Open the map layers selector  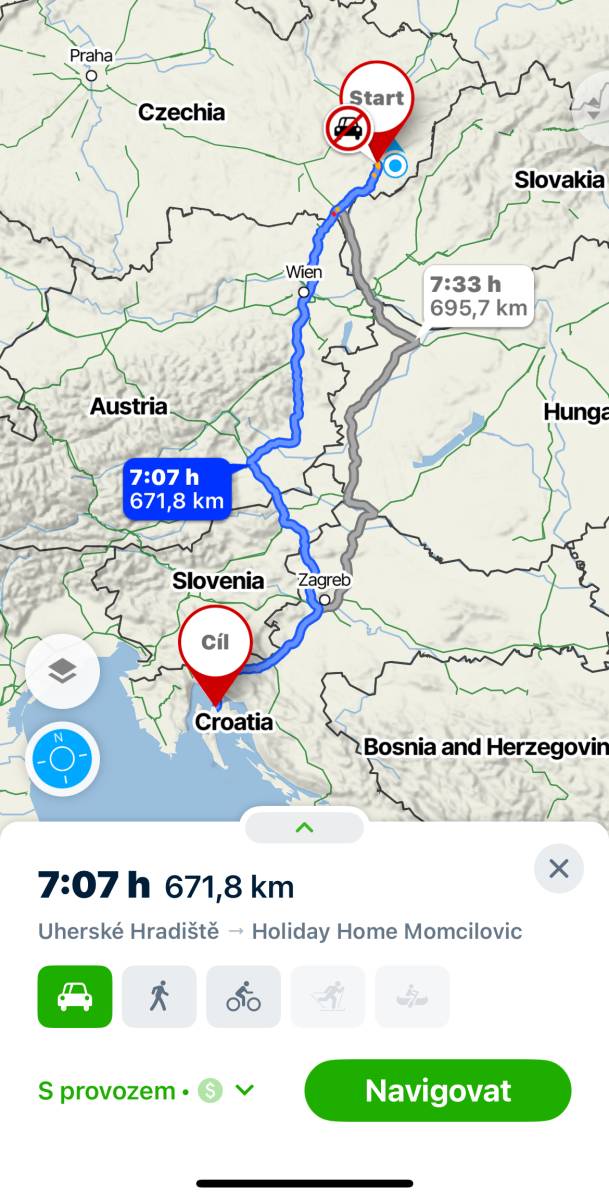click(62, 672)
